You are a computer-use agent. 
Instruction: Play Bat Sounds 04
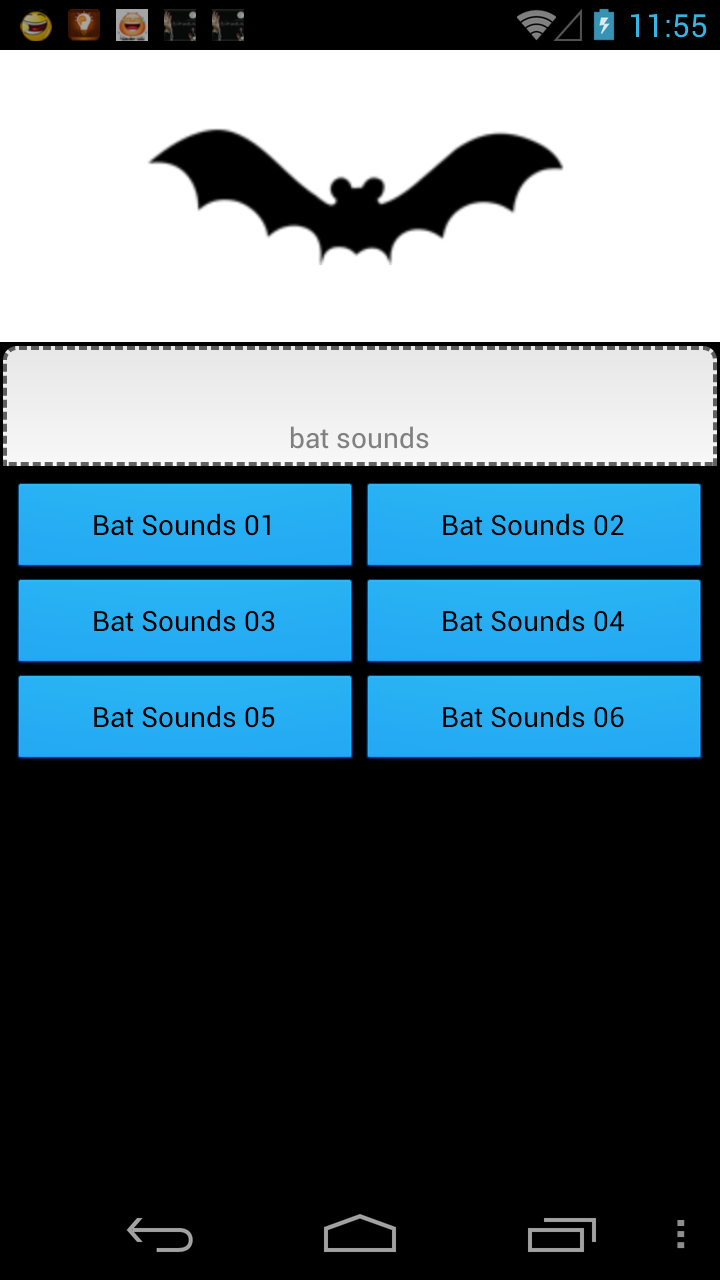tap(533, 620)
